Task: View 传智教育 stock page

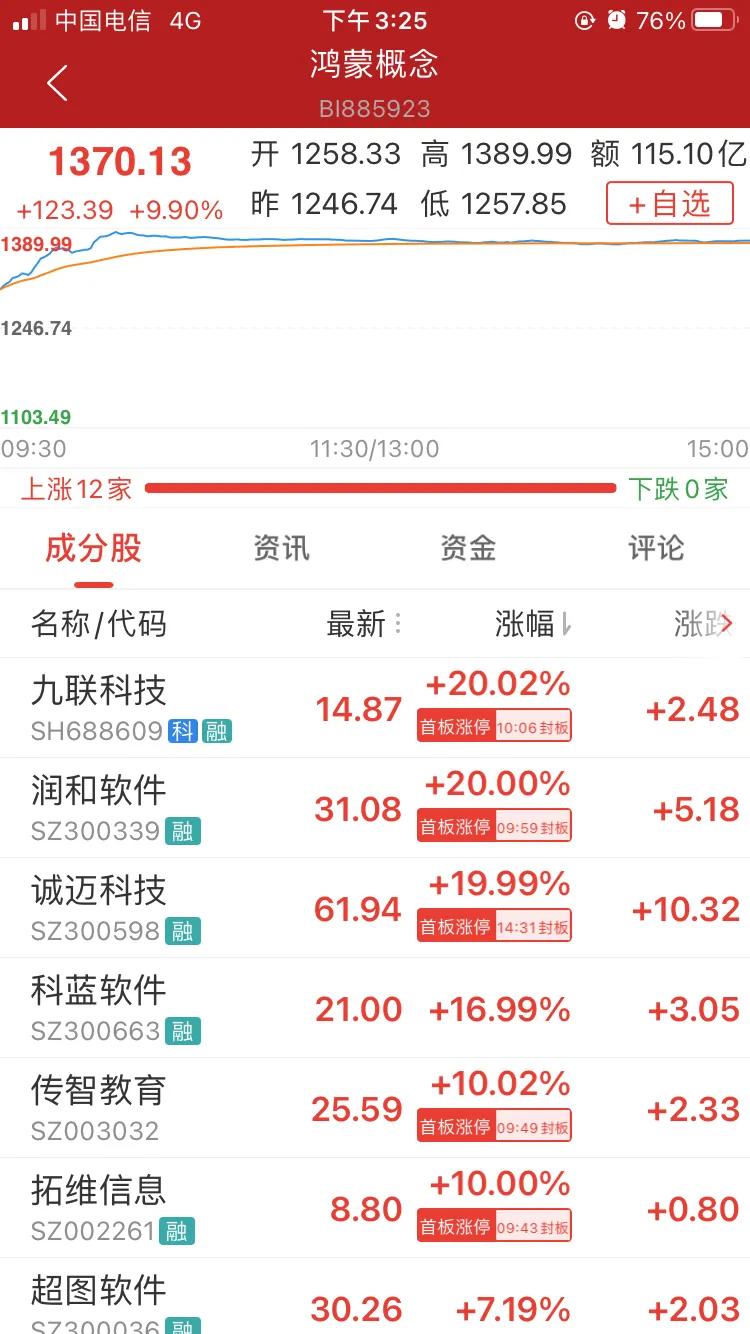Action: click(x=375, y=1108)
